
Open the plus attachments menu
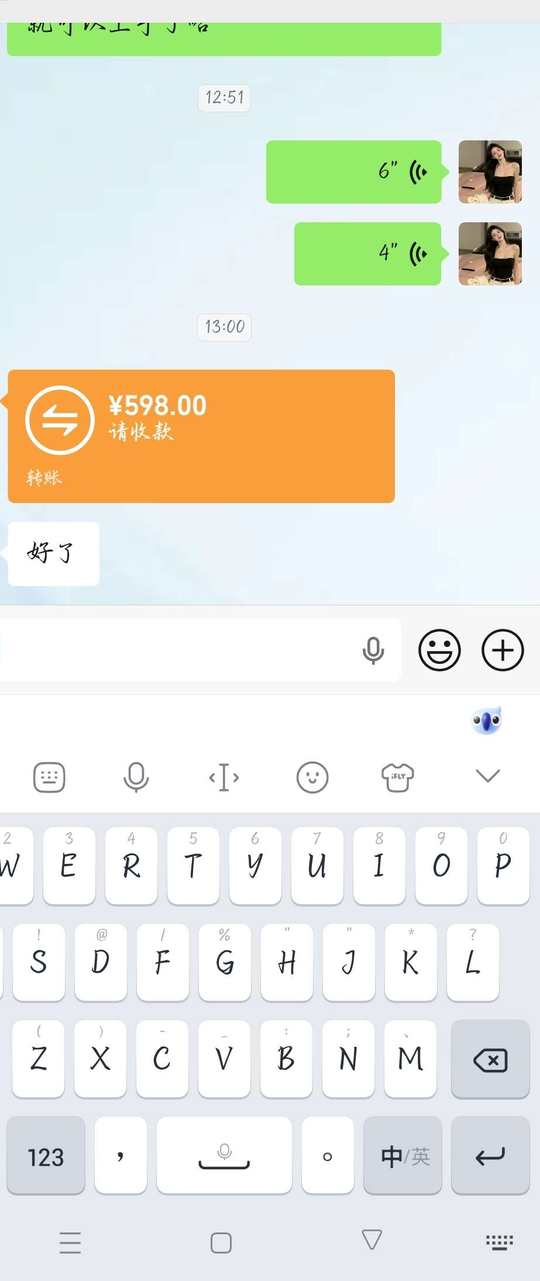pos(503,650)
